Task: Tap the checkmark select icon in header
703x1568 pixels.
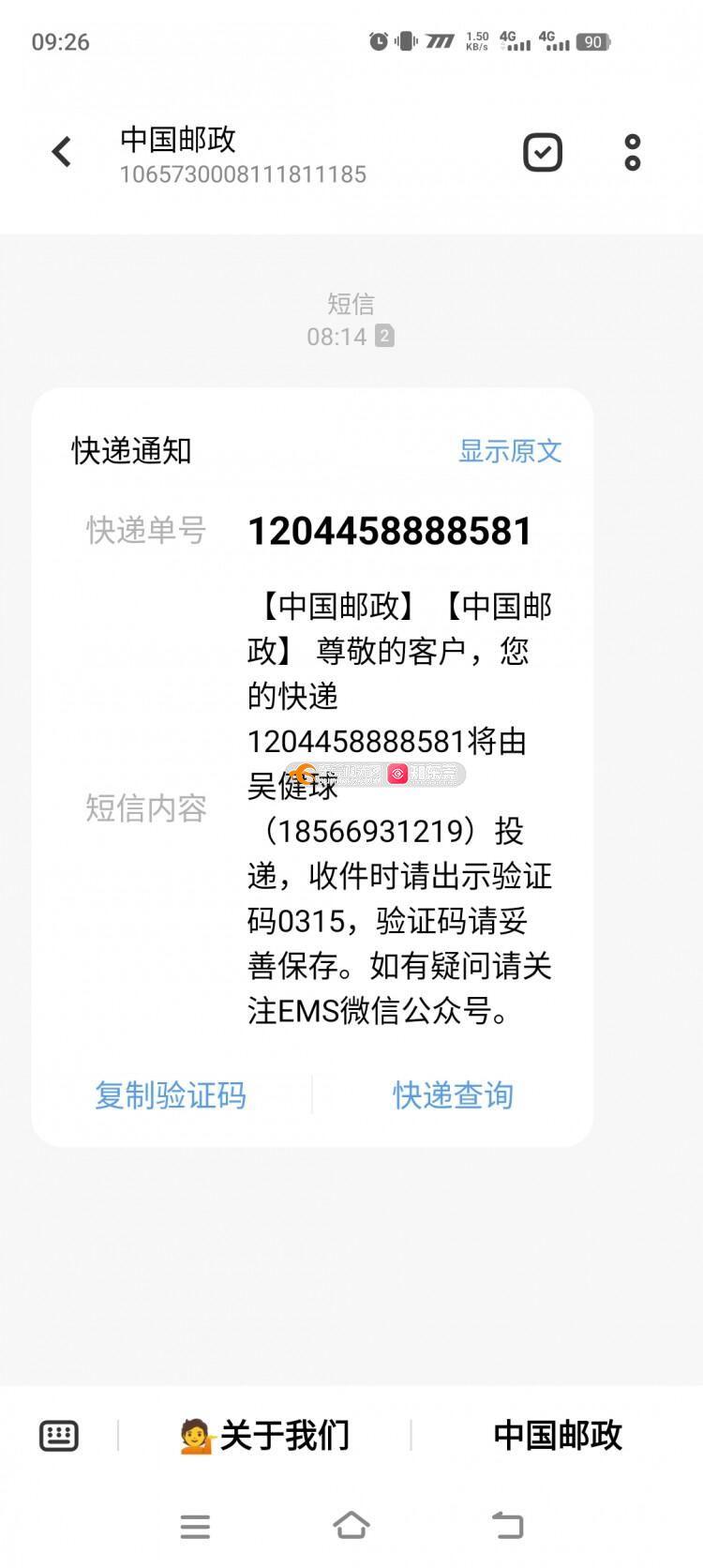Action: (542, 152)
